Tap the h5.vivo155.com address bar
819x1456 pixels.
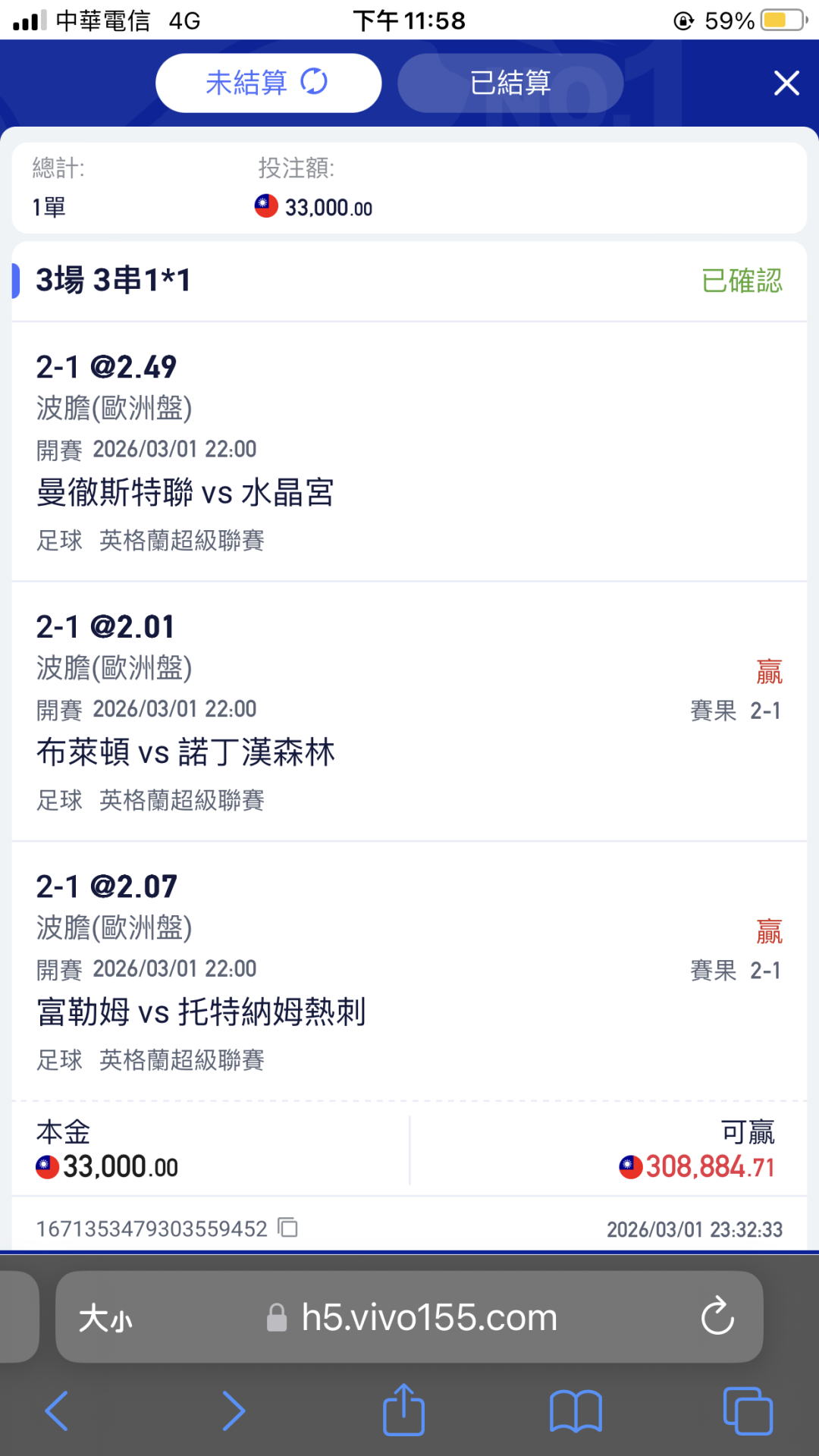click(x=429, y=1318)
